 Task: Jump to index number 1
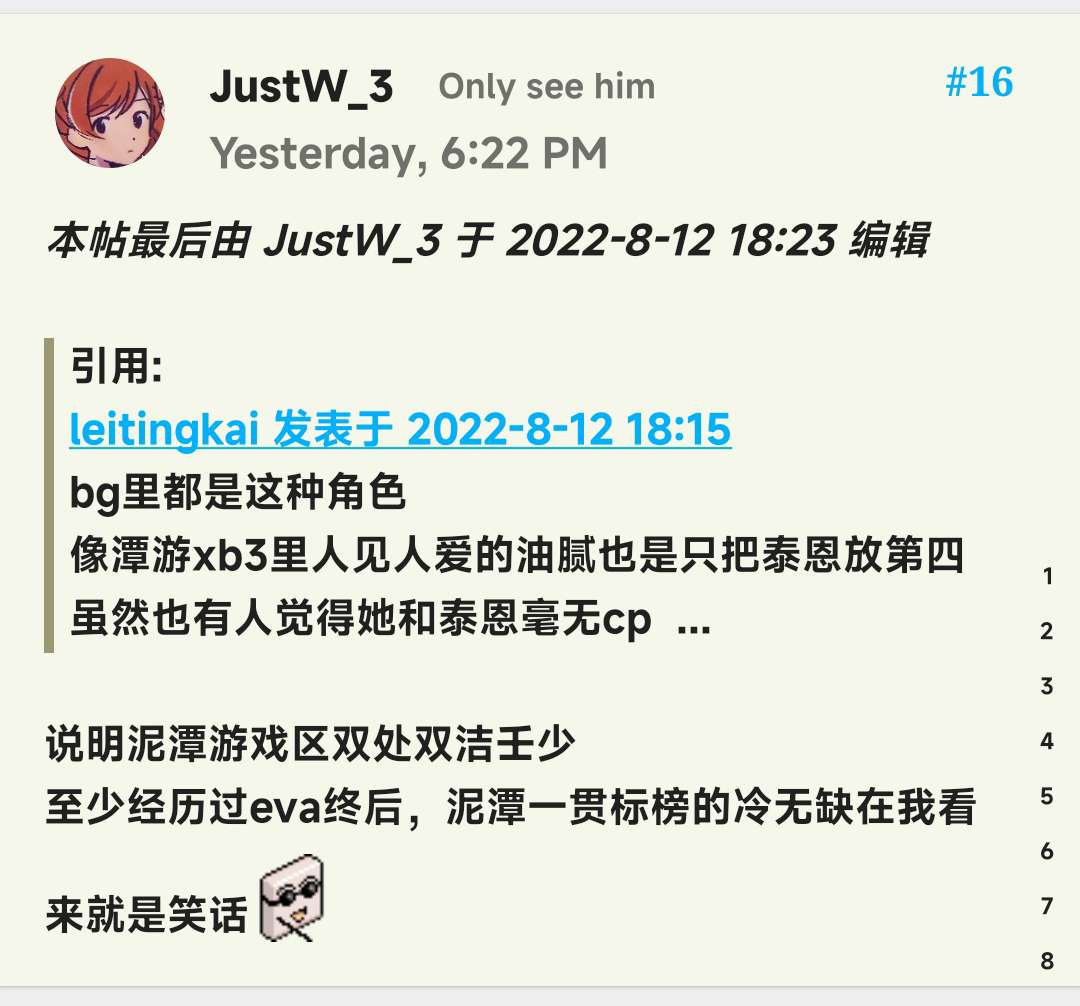click(1047, 576)
